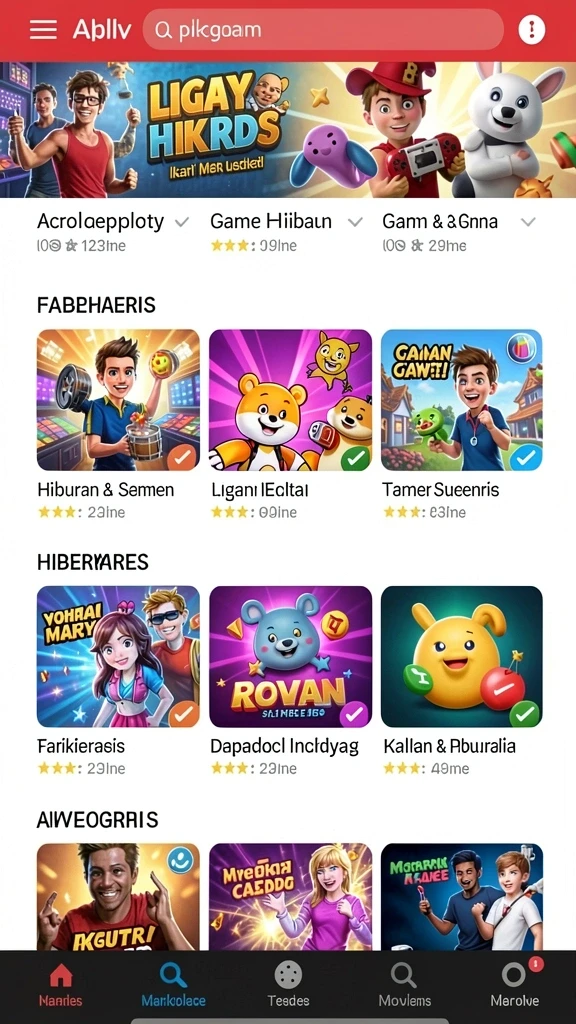Switch to the Tesdes tab
This screenshot has width=576, height=1024.
[x=288, y=986]
